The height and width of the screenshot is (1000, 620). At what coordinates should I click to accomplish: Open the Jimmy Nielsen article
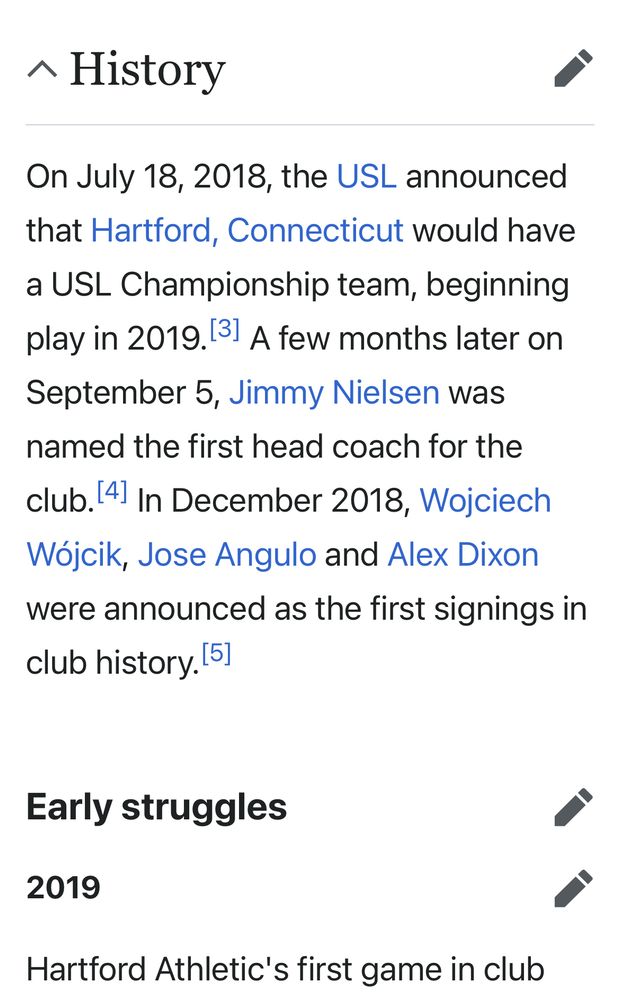(334, 392)
